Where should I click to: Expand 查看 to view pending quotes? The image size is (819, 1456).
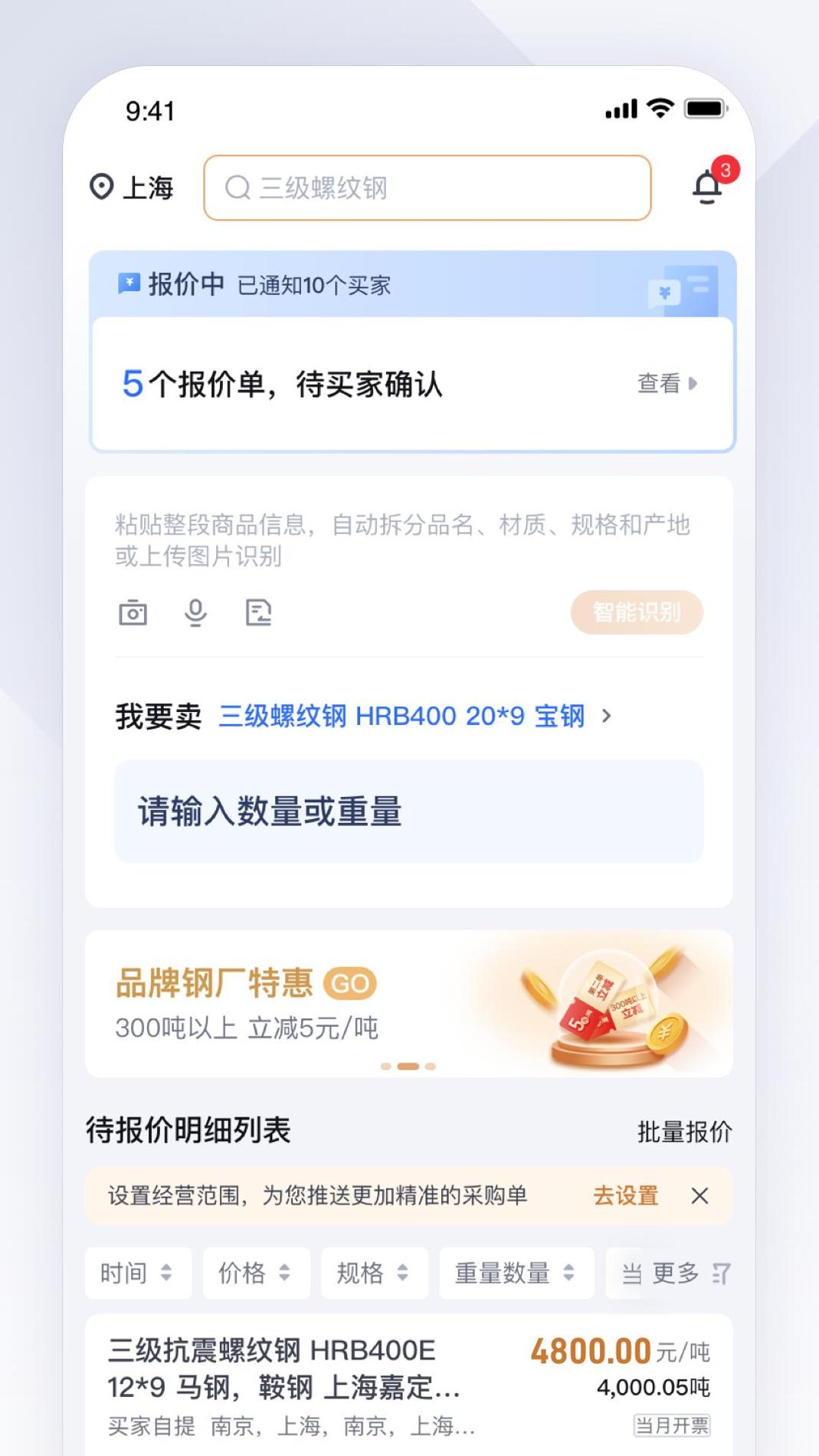pos(665,385)
